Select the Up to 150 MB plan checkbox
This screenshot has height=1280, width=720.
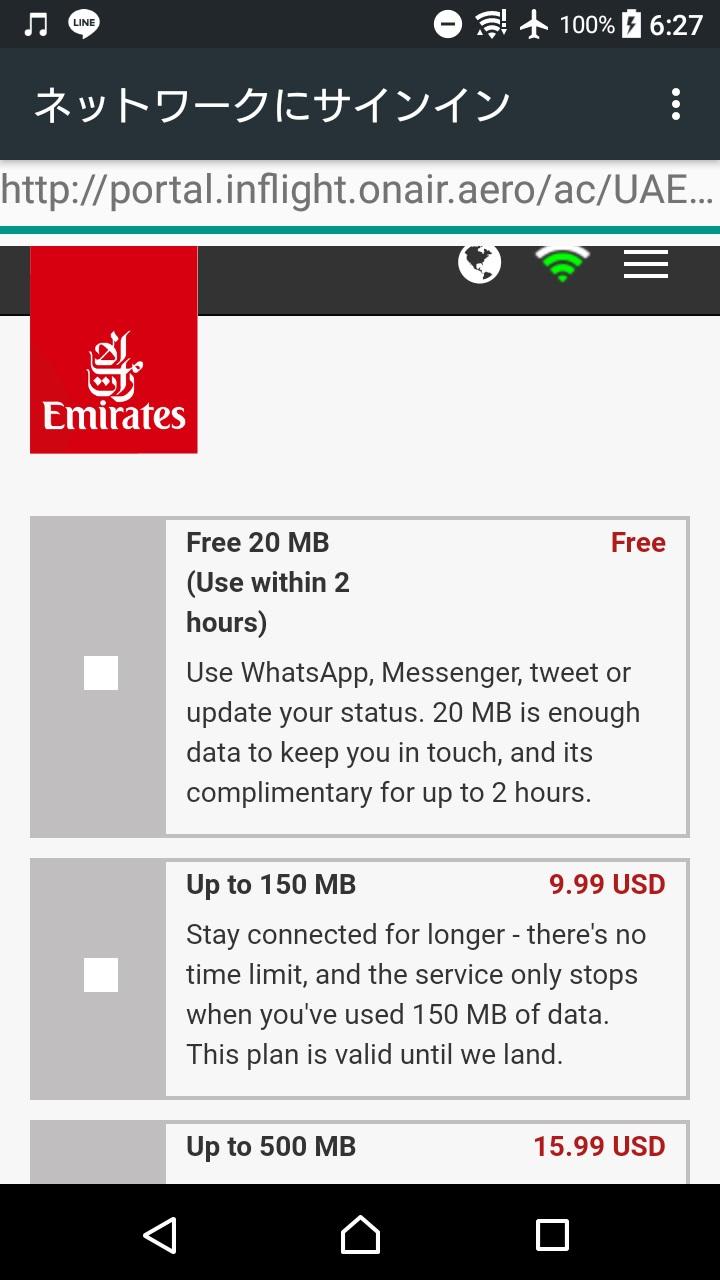(101, 975)
